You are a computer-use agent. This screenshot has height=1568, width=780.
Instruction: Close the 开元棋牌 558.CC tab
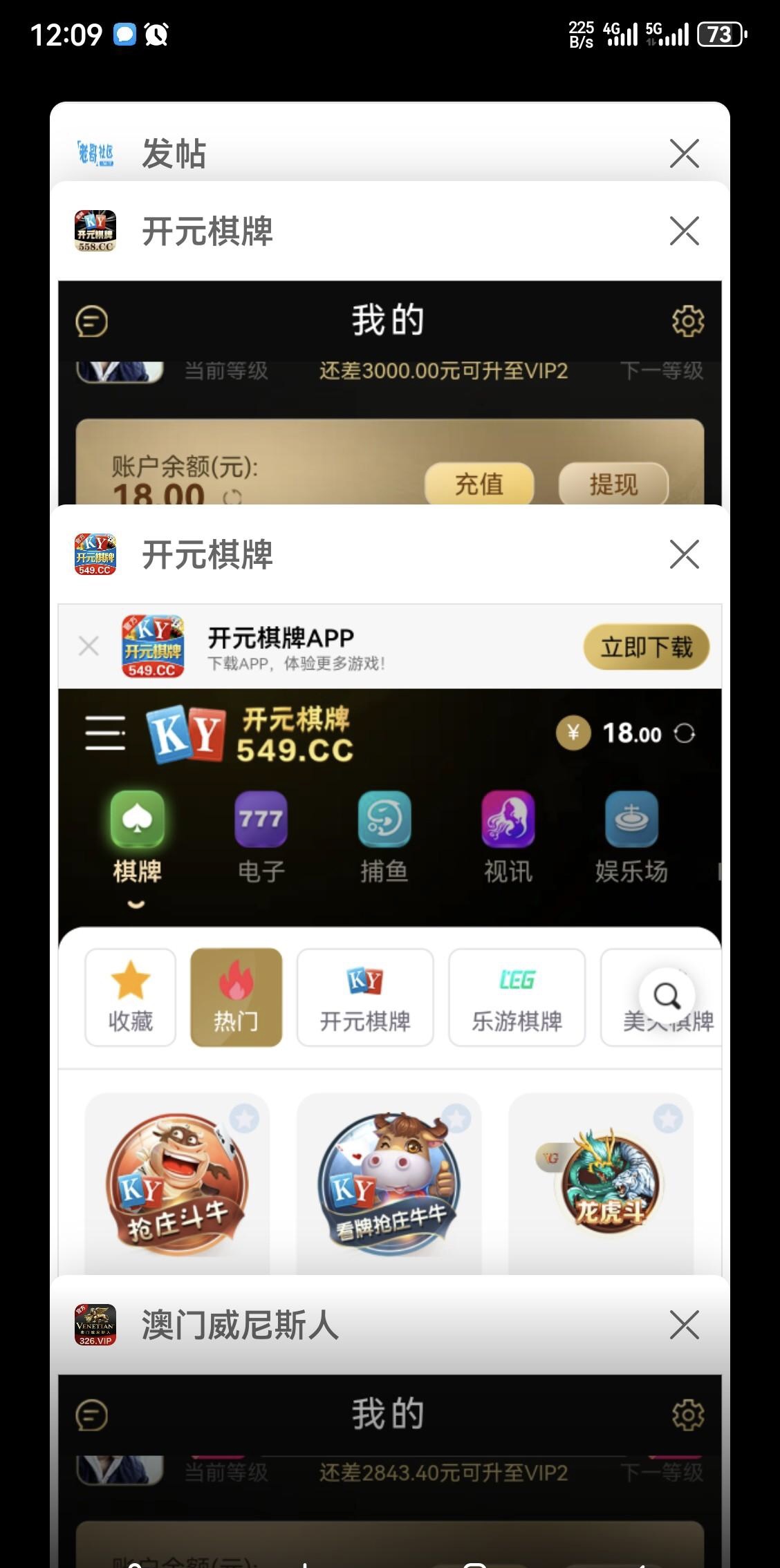pyautogui.click(x=684, y=230)
